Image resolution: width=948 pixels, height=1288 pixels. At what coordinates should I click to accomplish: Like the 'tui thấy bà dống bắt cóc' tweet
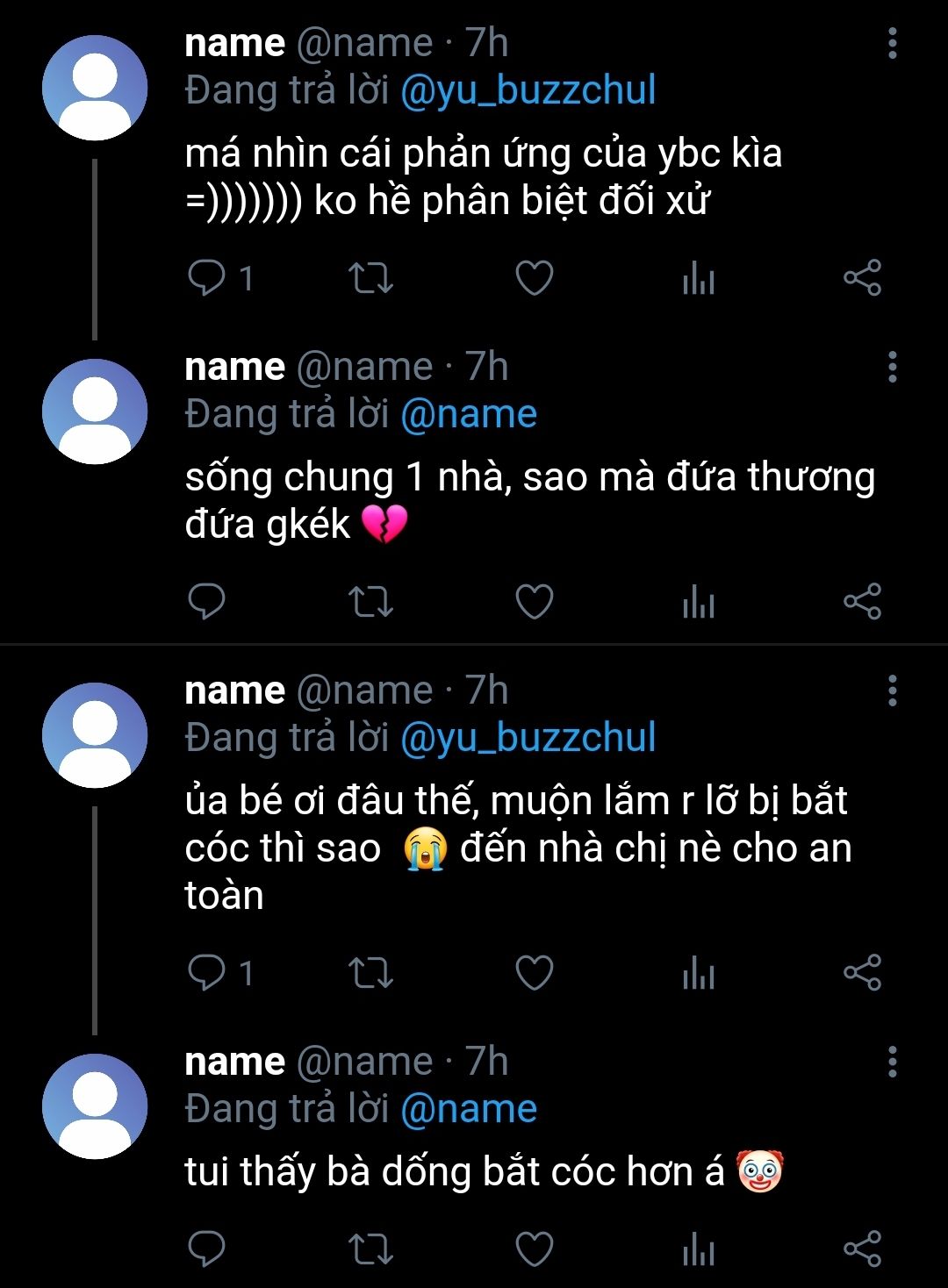tap(534, 1249)
